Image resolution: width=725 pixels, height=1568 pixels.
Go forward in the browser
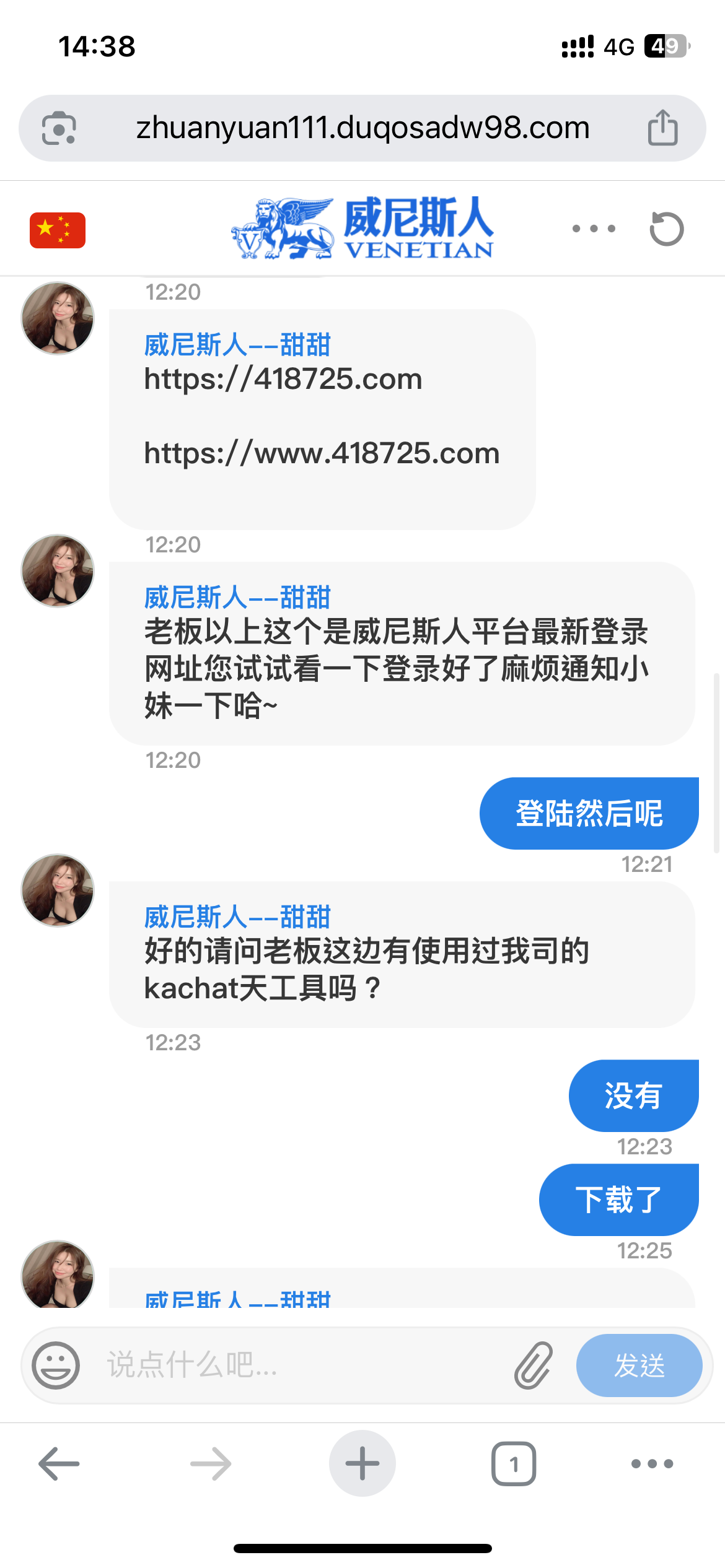click(x=211, y=1463)
